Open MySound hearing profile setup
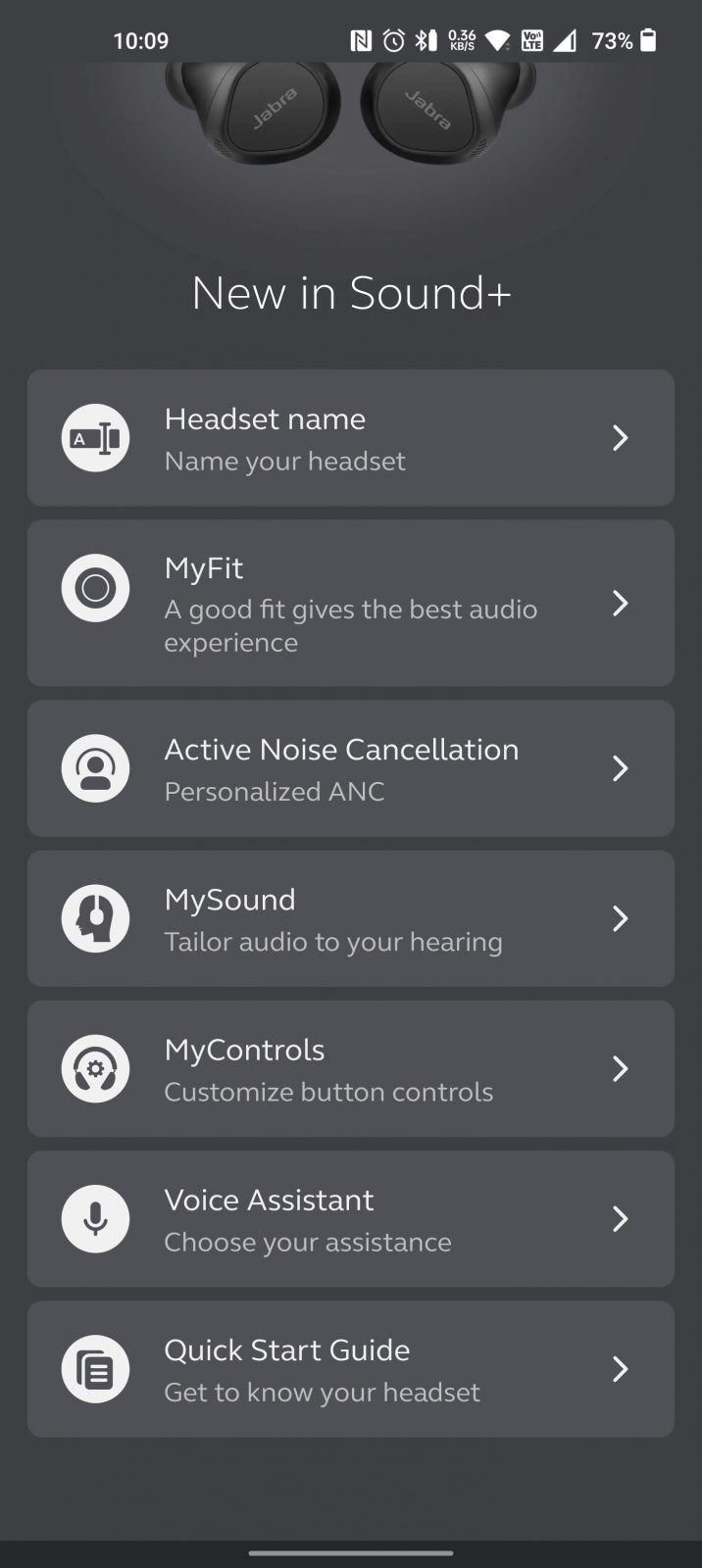 point(350,918)
